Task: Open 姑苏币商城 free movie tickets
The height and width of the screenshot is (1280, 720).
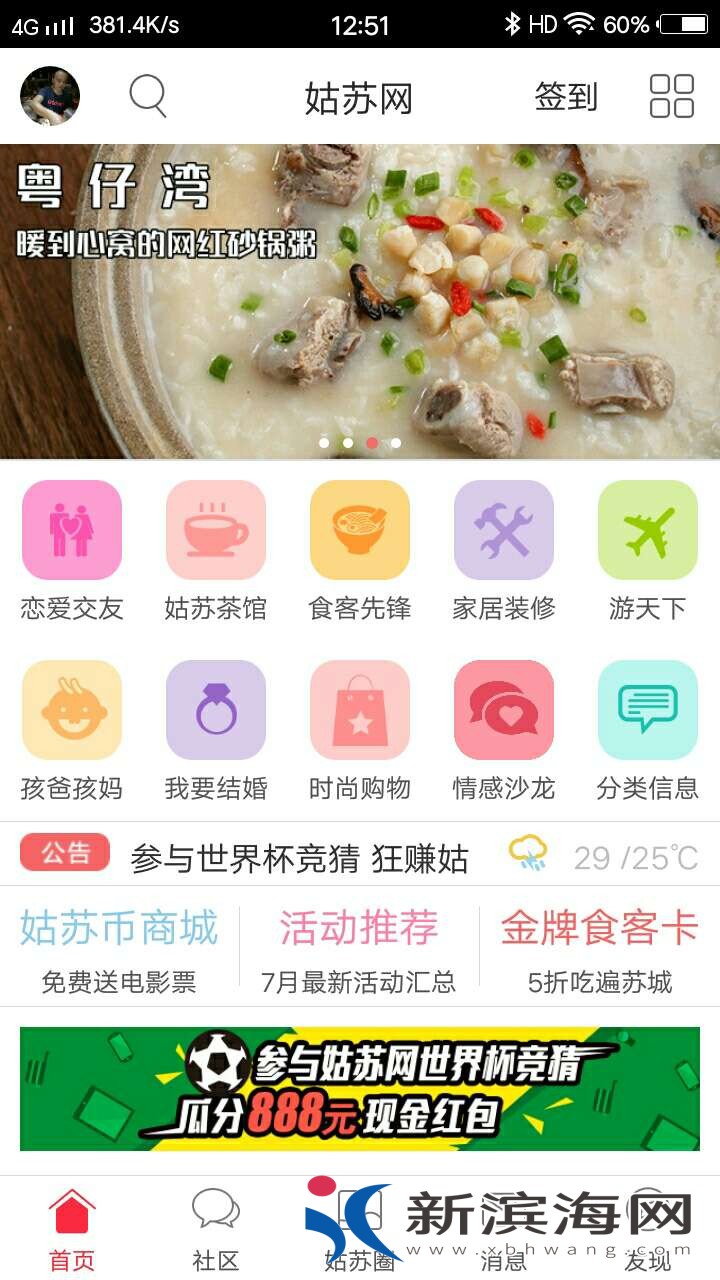Action: [x=119, y=947]
